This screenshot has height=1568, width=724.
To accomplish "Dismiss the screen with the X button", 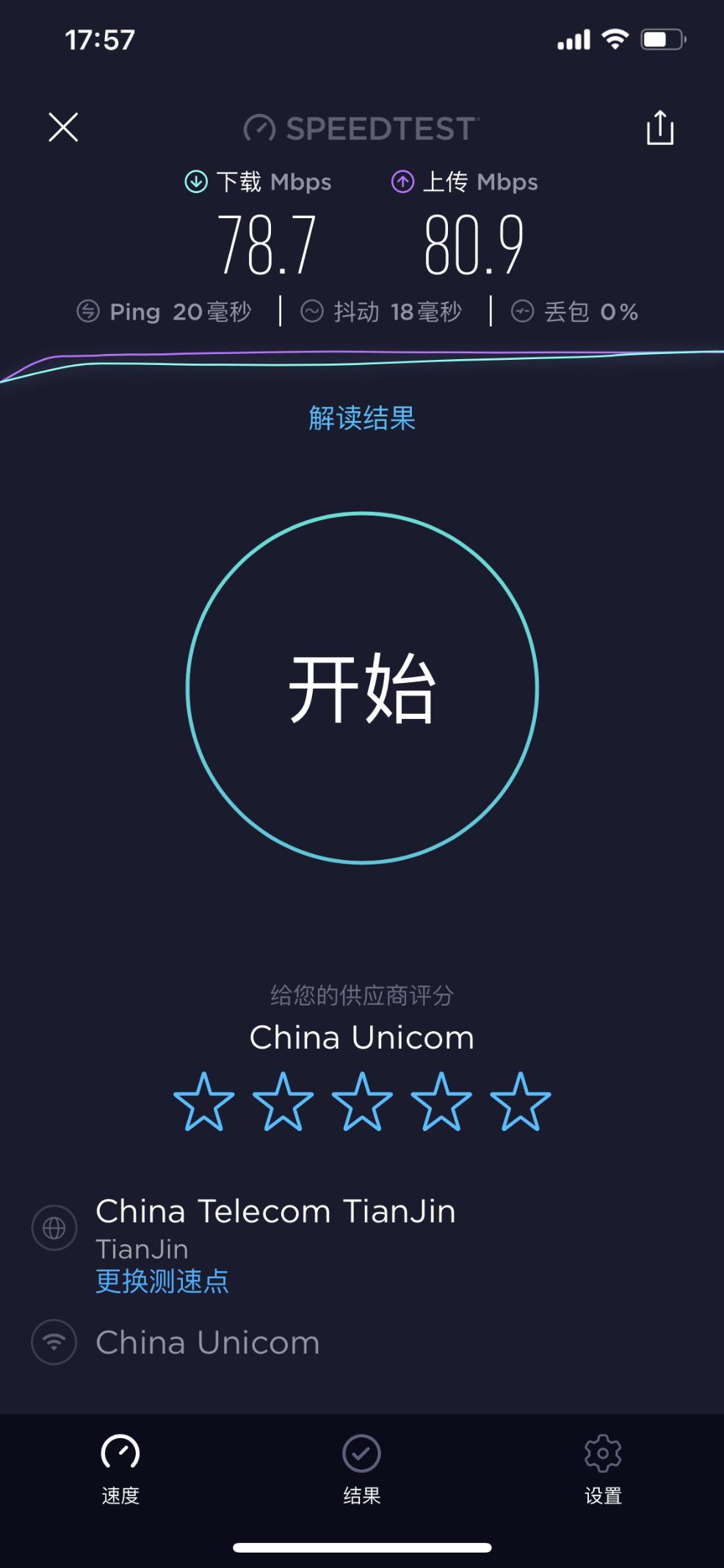I will 63,126.
